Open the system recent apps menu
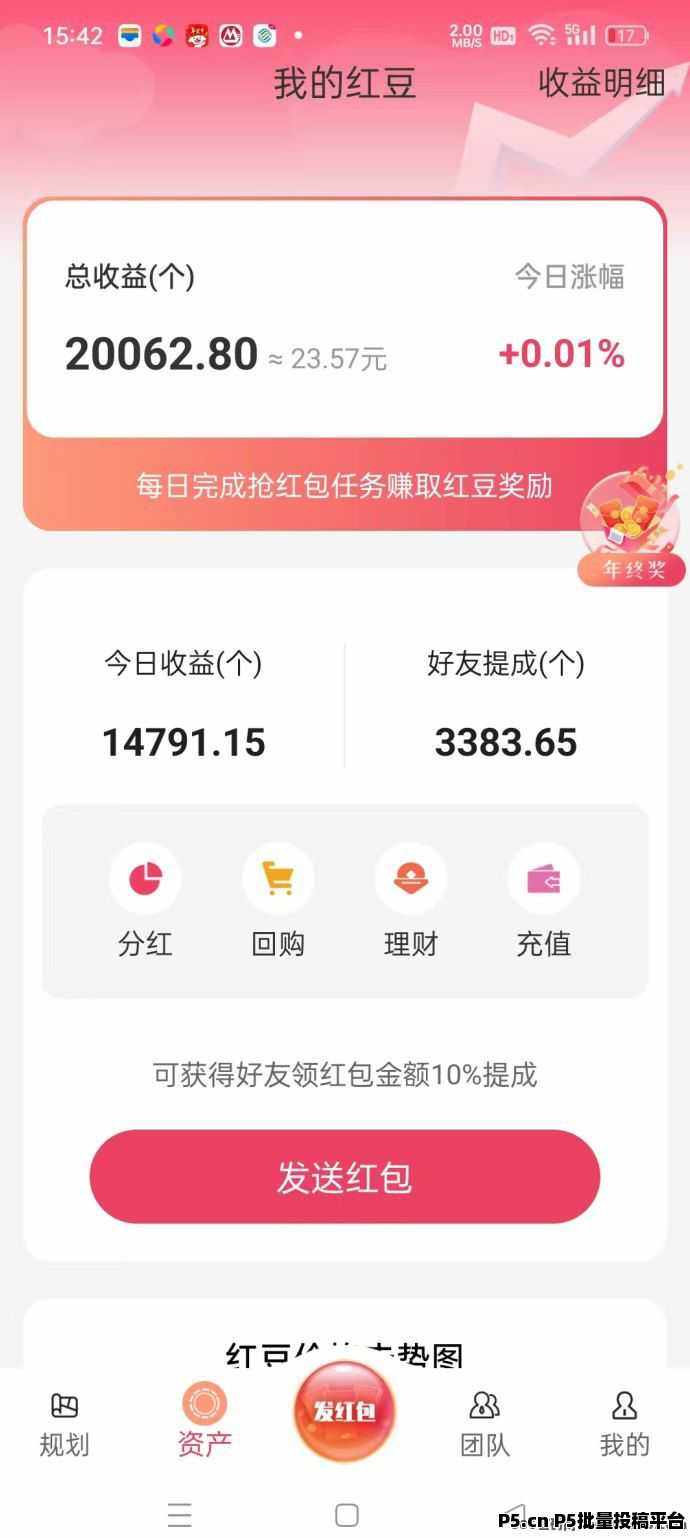This screenshot has width=690, height=1538. click(180, 1514)
